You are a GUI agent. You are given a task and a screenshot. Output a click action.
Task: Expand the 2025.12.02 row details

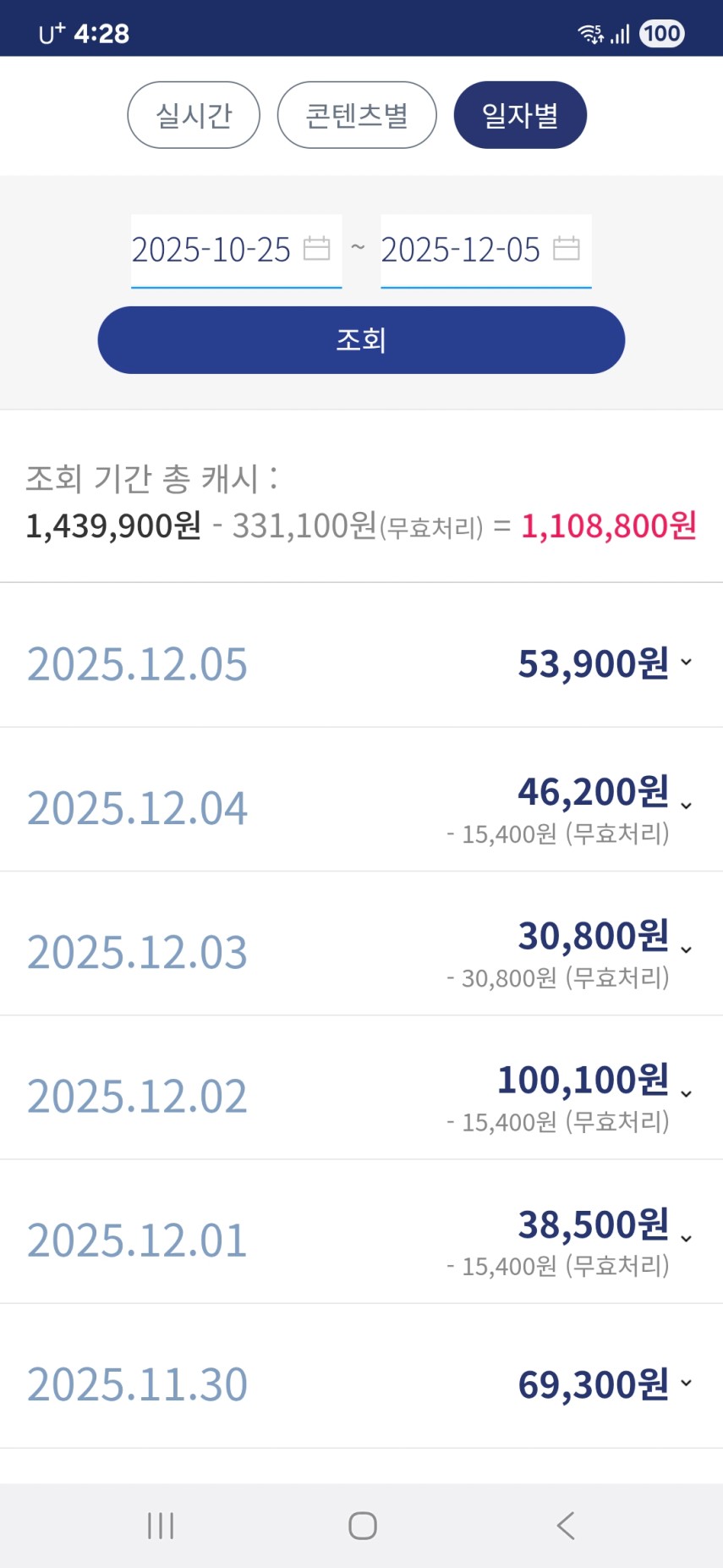click(686, 1093)
